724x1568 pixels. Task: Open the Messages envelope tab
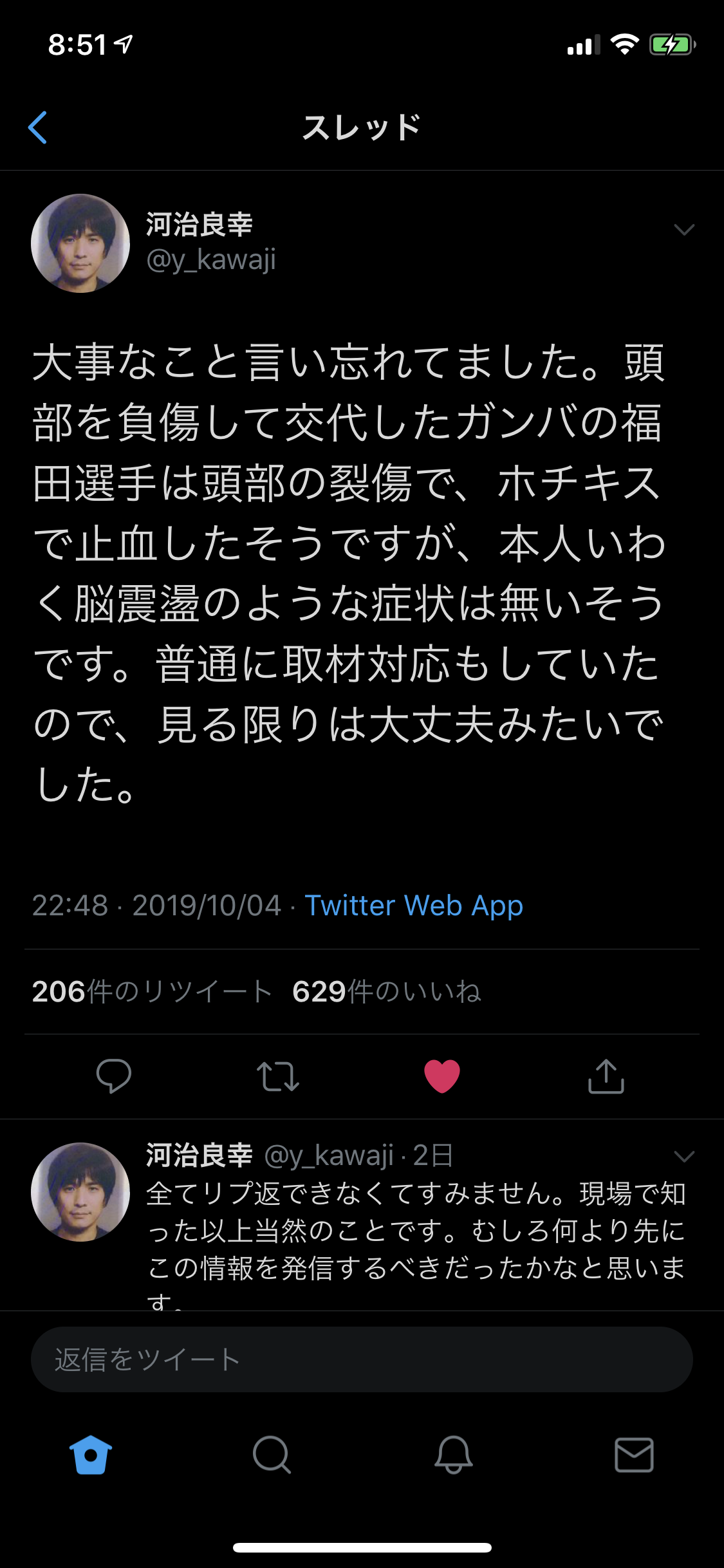click(x=634, y=1455)
